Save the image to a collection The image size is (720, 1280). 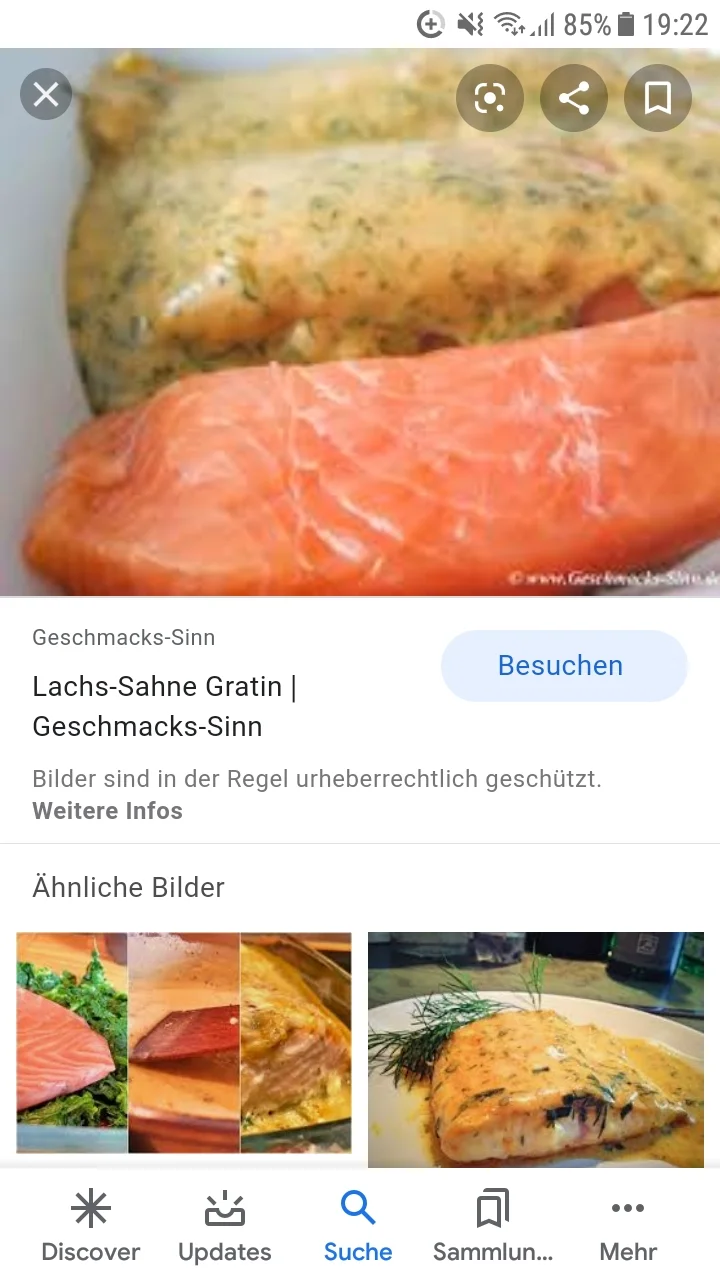(658, 97)
